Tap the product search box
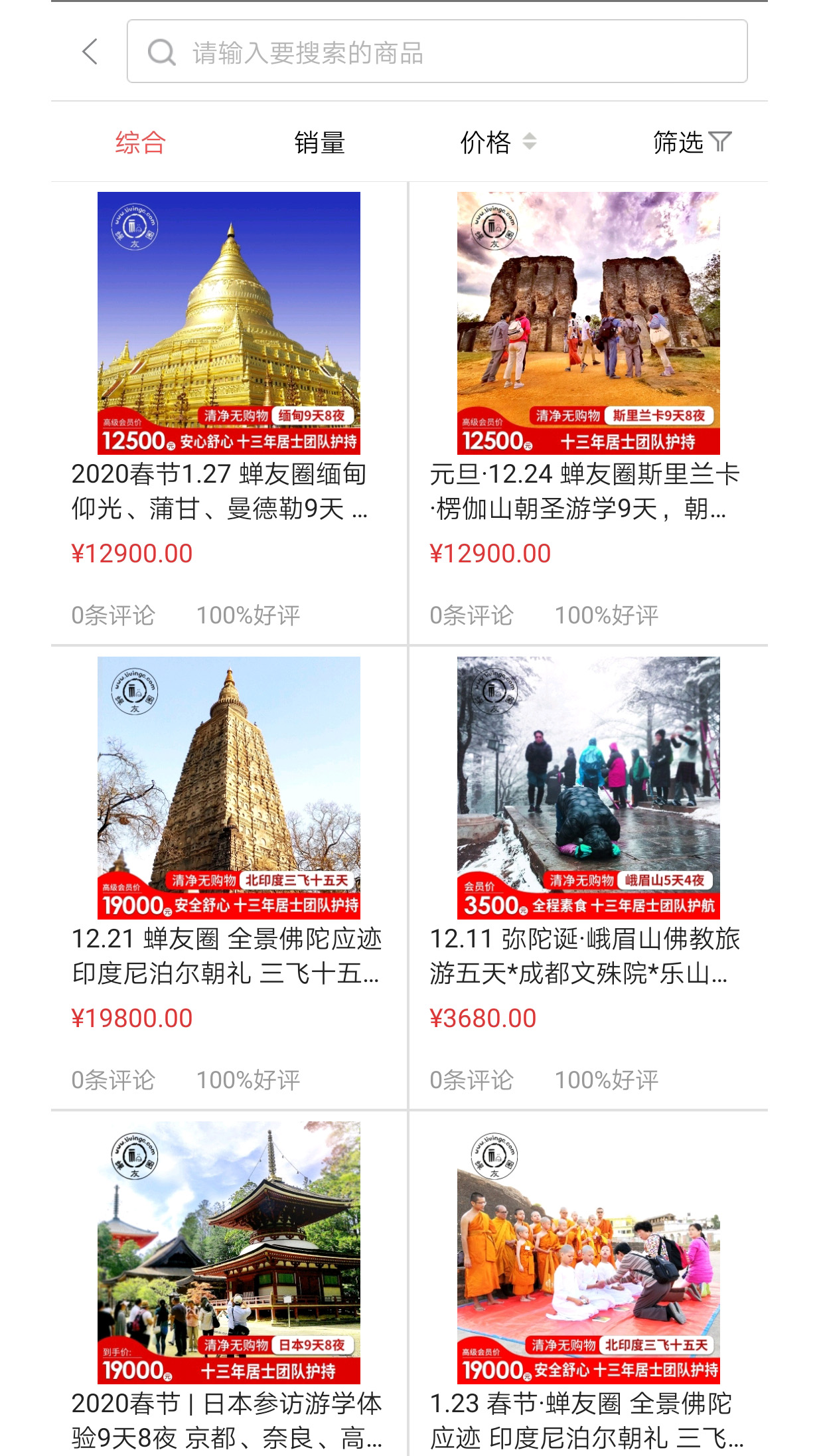The width and height of the screenshot is (819, 1456). (437, 52)
